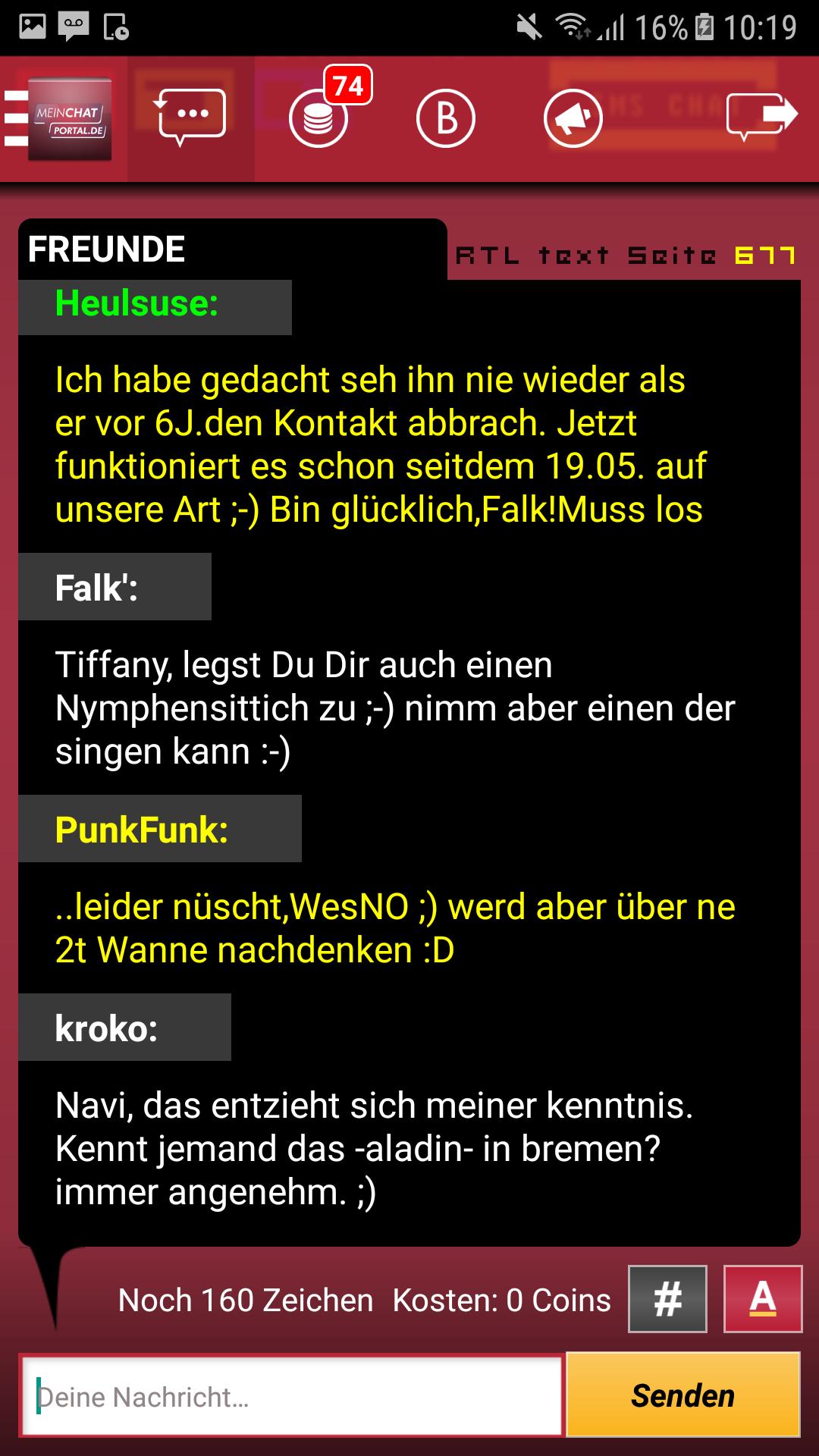Screen dimensions: 819x1456
Task: Tap the circled B icon
Action: pos(446,118)
